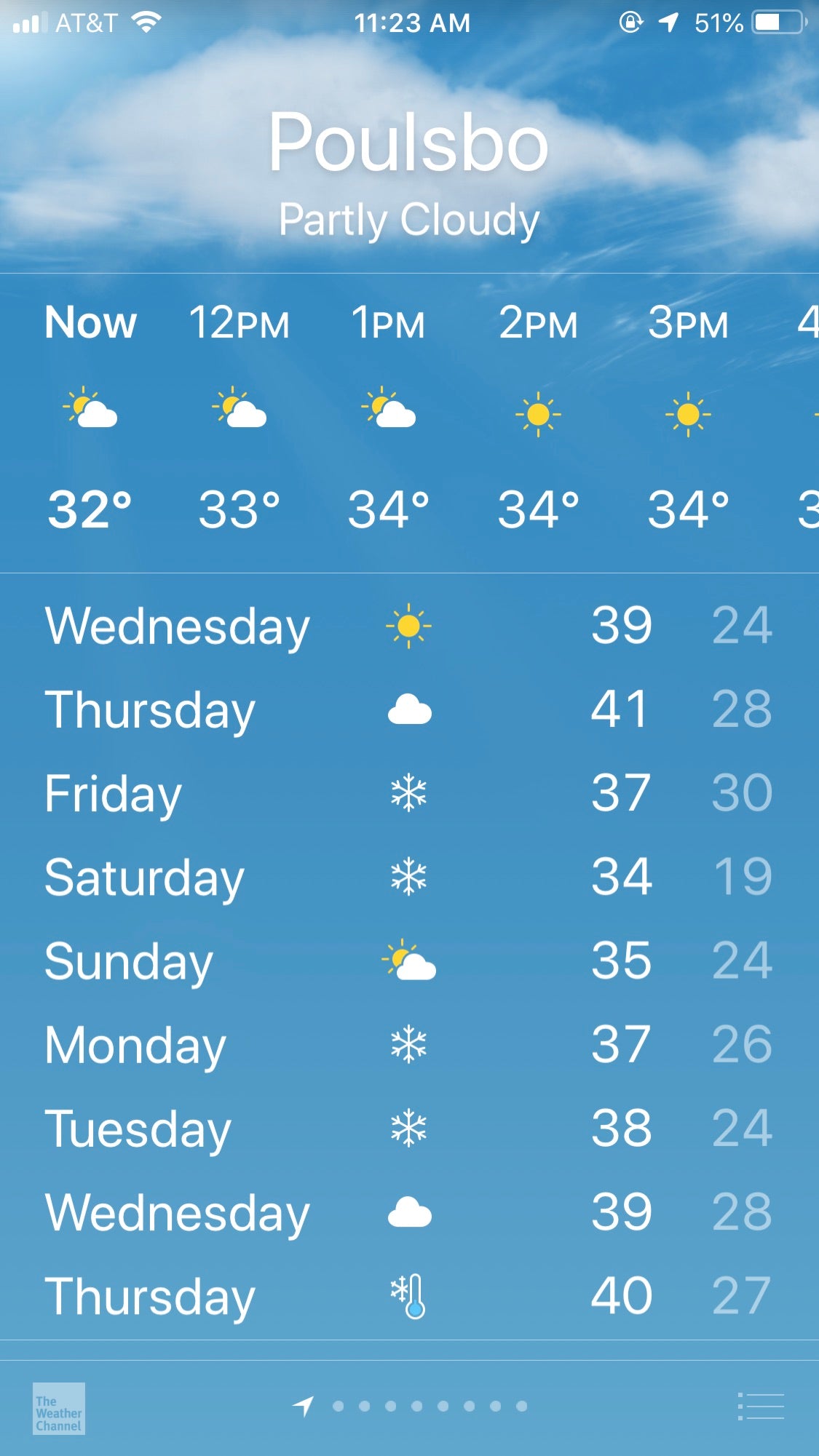Image resolution: width=819 pixels, height=1456 pixels.
Task: Open The Weather Channel link
Action: tap(59, 1409)
